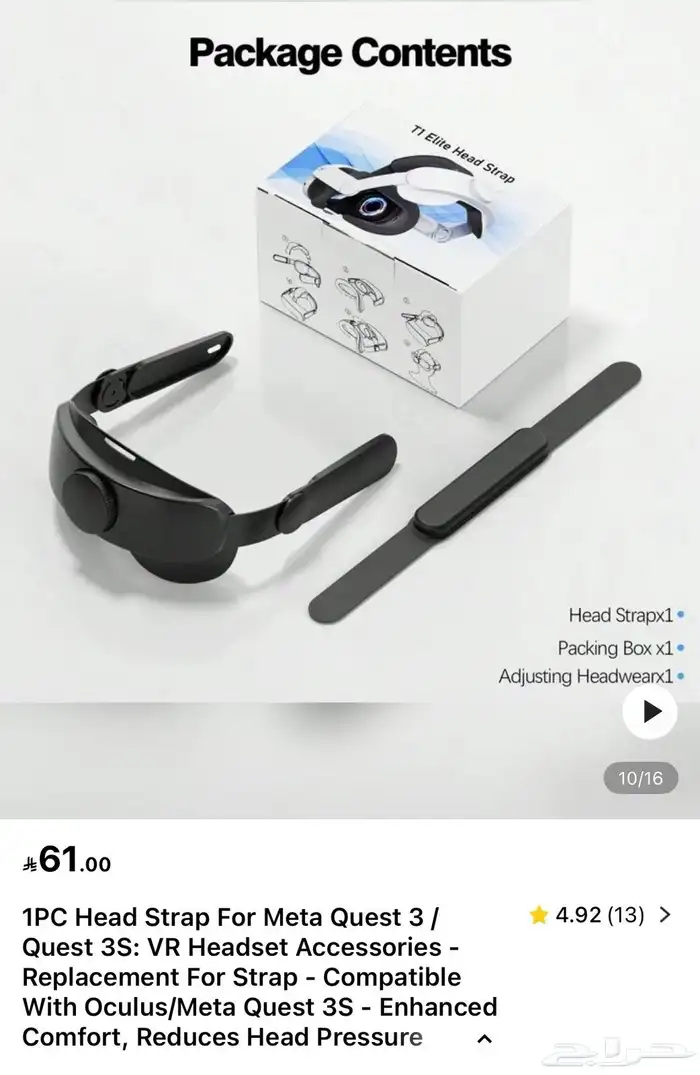
Task: Play the product video
Action: [650, 712]
